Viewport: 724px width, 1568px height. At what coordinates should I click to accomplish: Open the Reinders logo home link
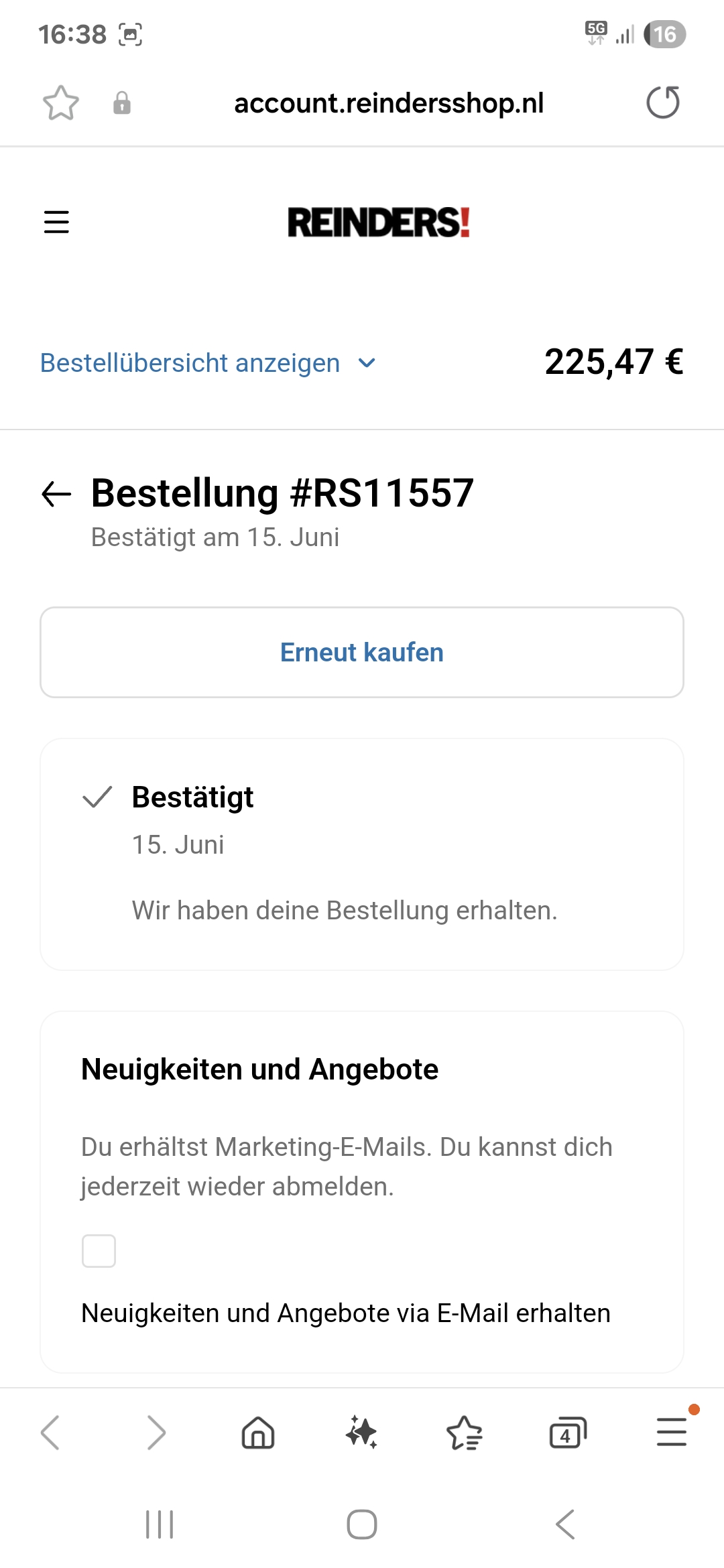(x=379, y=222)
